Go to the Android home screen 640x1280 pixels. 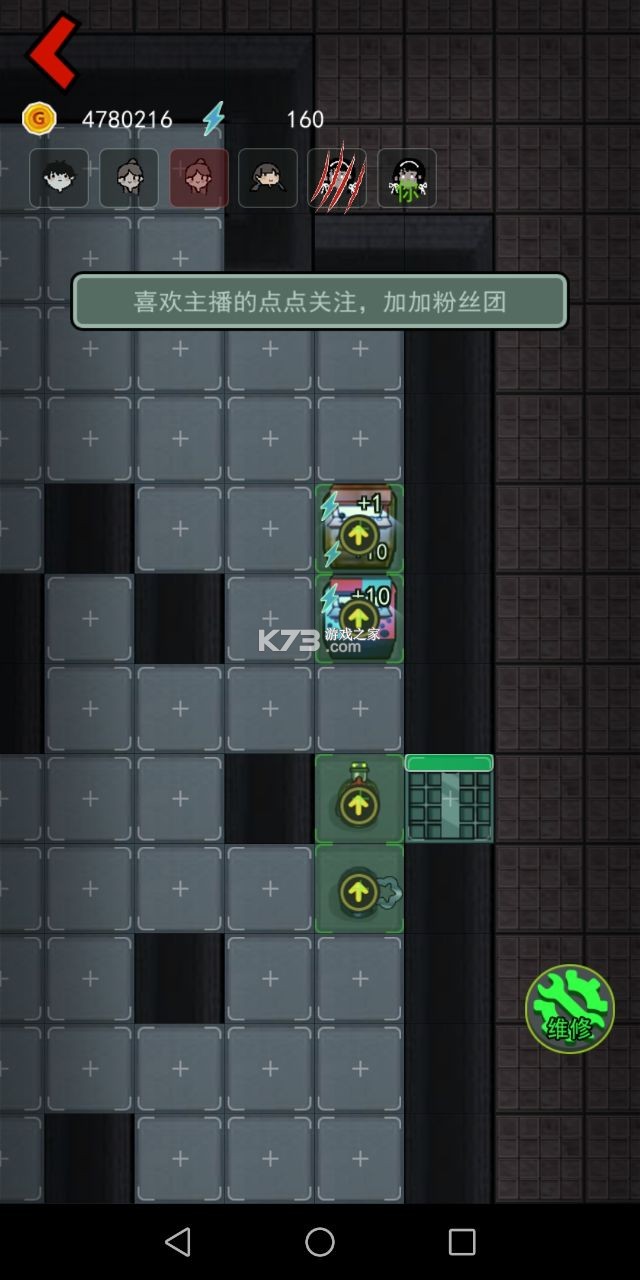(320, 1242)
